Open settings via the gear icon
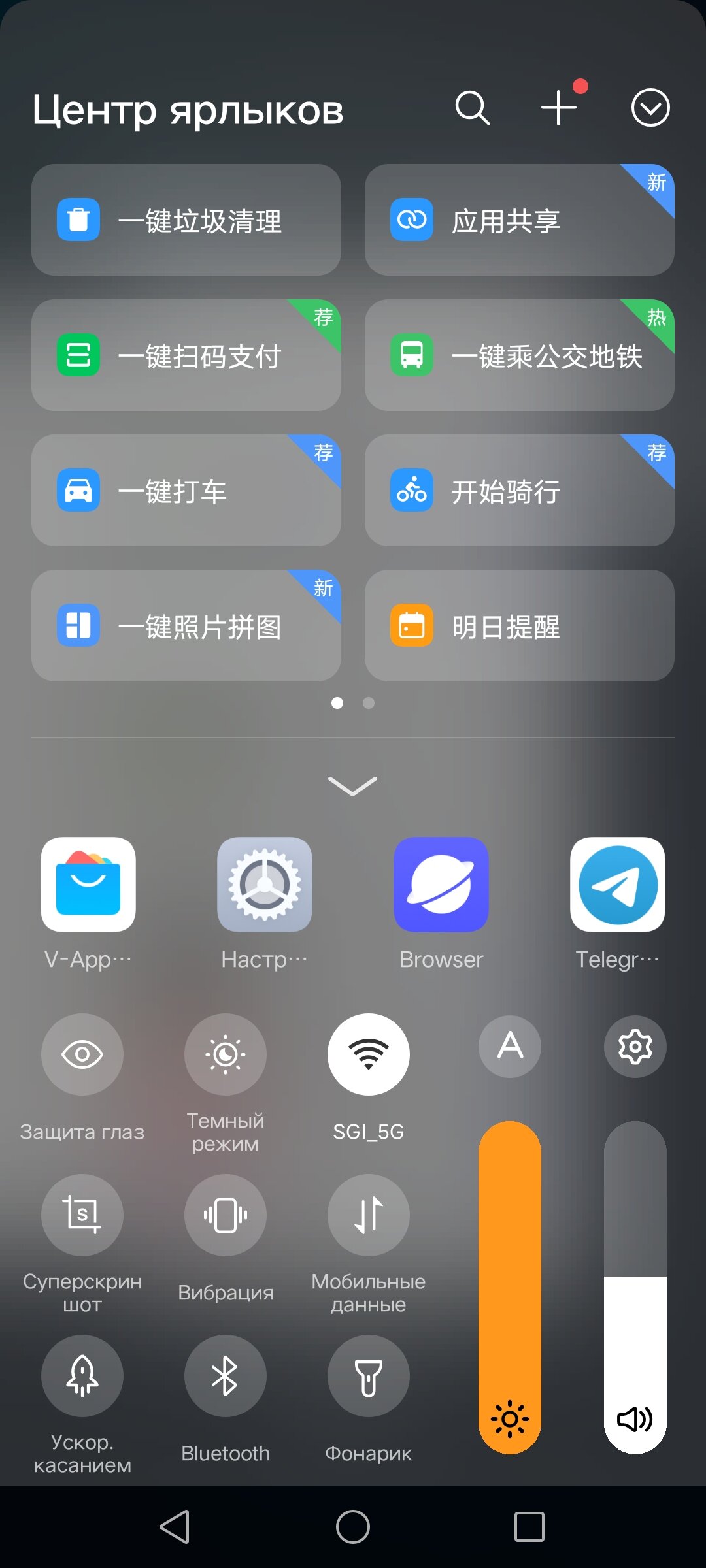The image size is (706, 1568). pos(635,1047)
